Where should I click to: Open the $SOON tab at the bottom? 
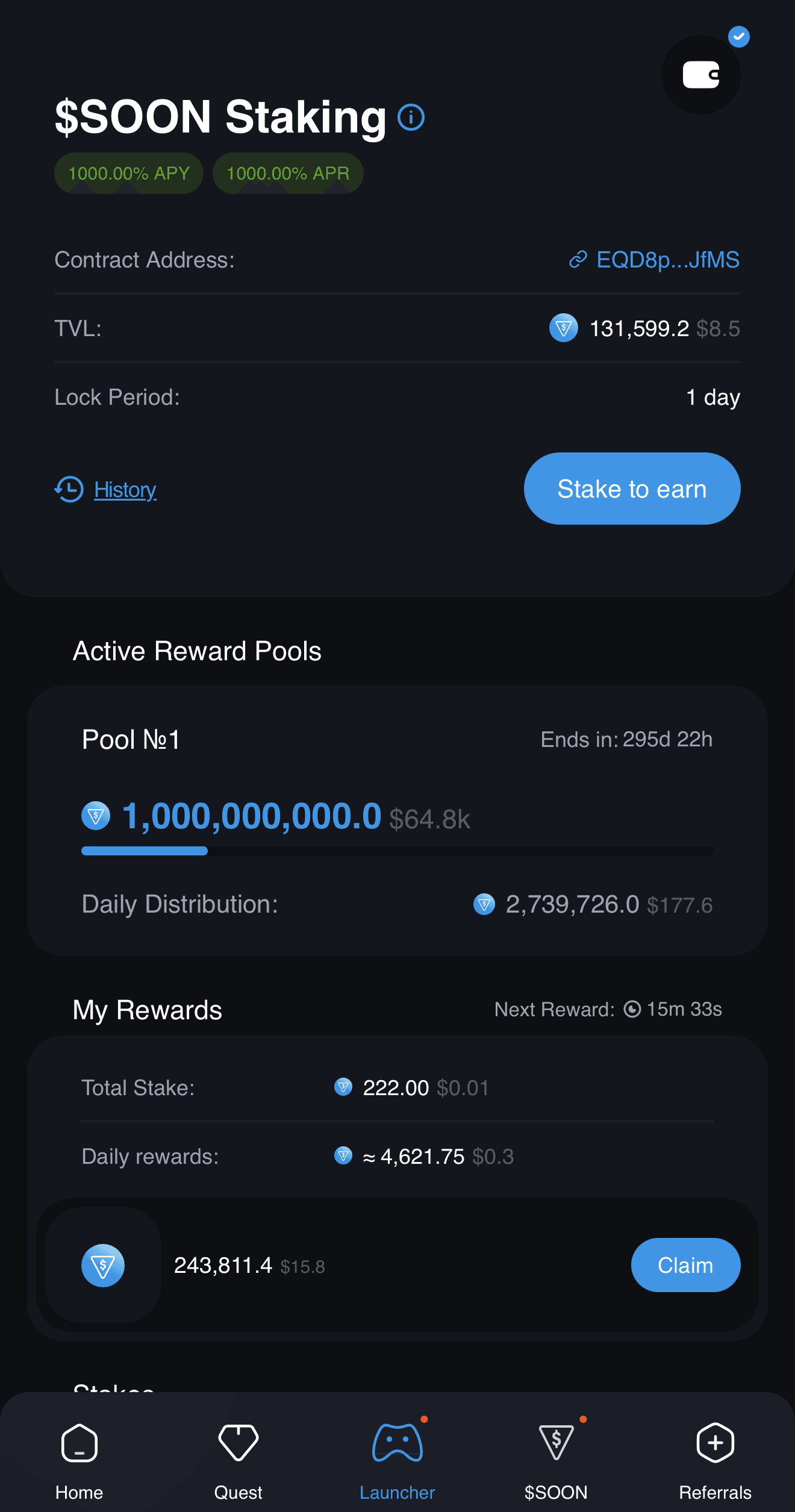[556, 1458]
